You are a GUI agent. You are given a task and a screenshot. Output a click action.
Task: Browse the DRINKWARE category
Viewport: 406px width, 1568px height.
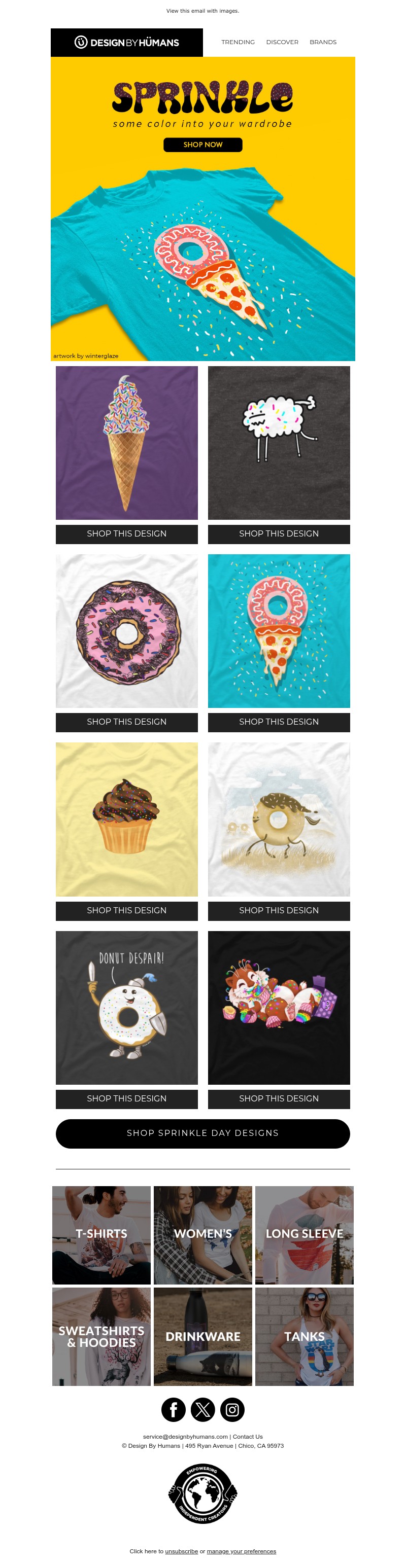202,1336
